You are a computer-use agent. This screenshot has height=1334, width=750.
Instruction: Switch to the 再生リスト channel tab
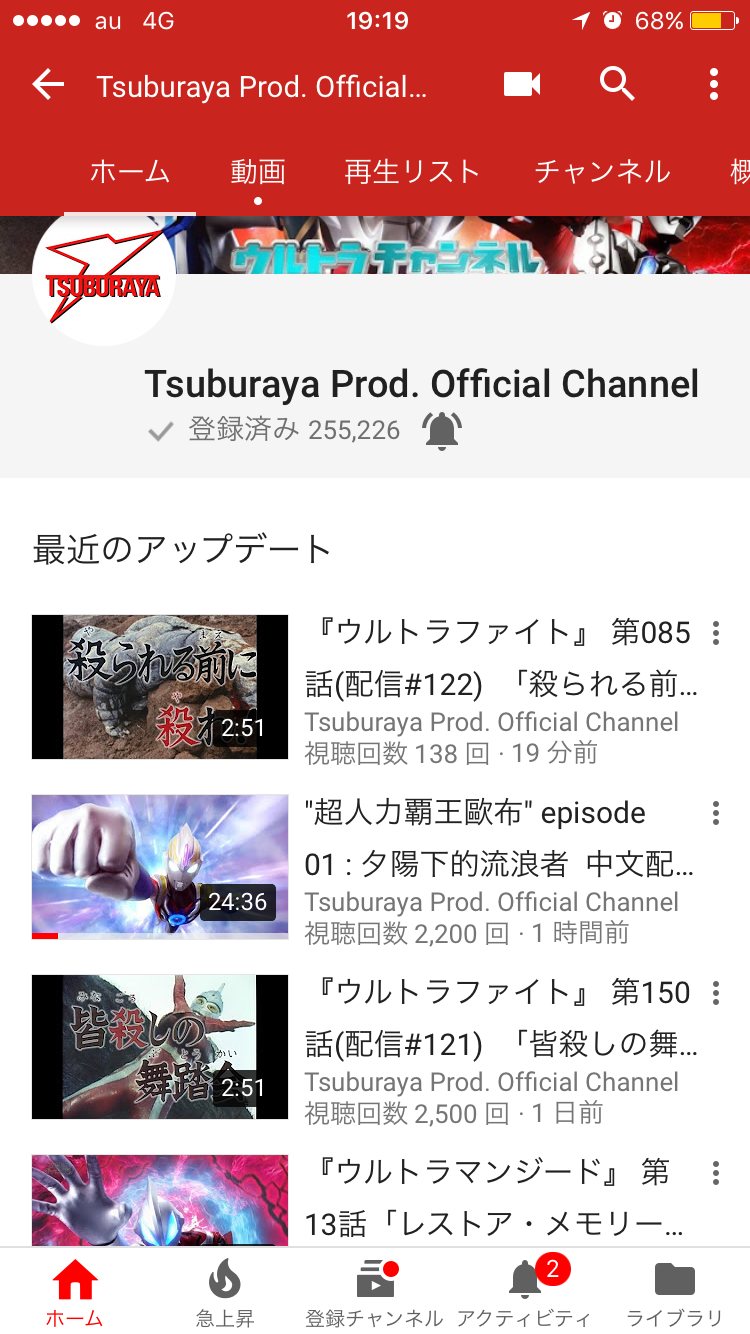click(x=412, y=172)
